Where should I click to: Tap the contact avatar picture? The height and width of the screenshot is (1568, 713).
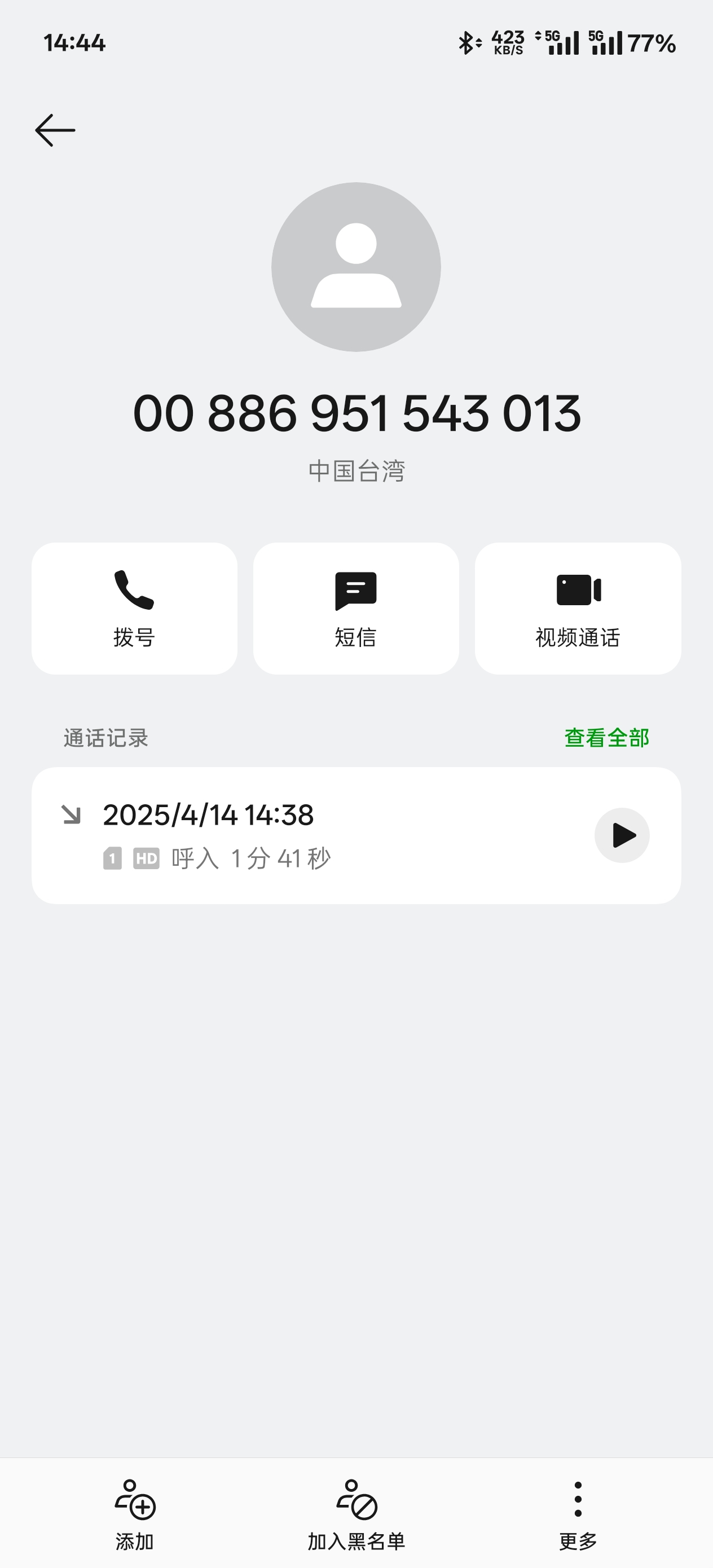tap(356, 267)
